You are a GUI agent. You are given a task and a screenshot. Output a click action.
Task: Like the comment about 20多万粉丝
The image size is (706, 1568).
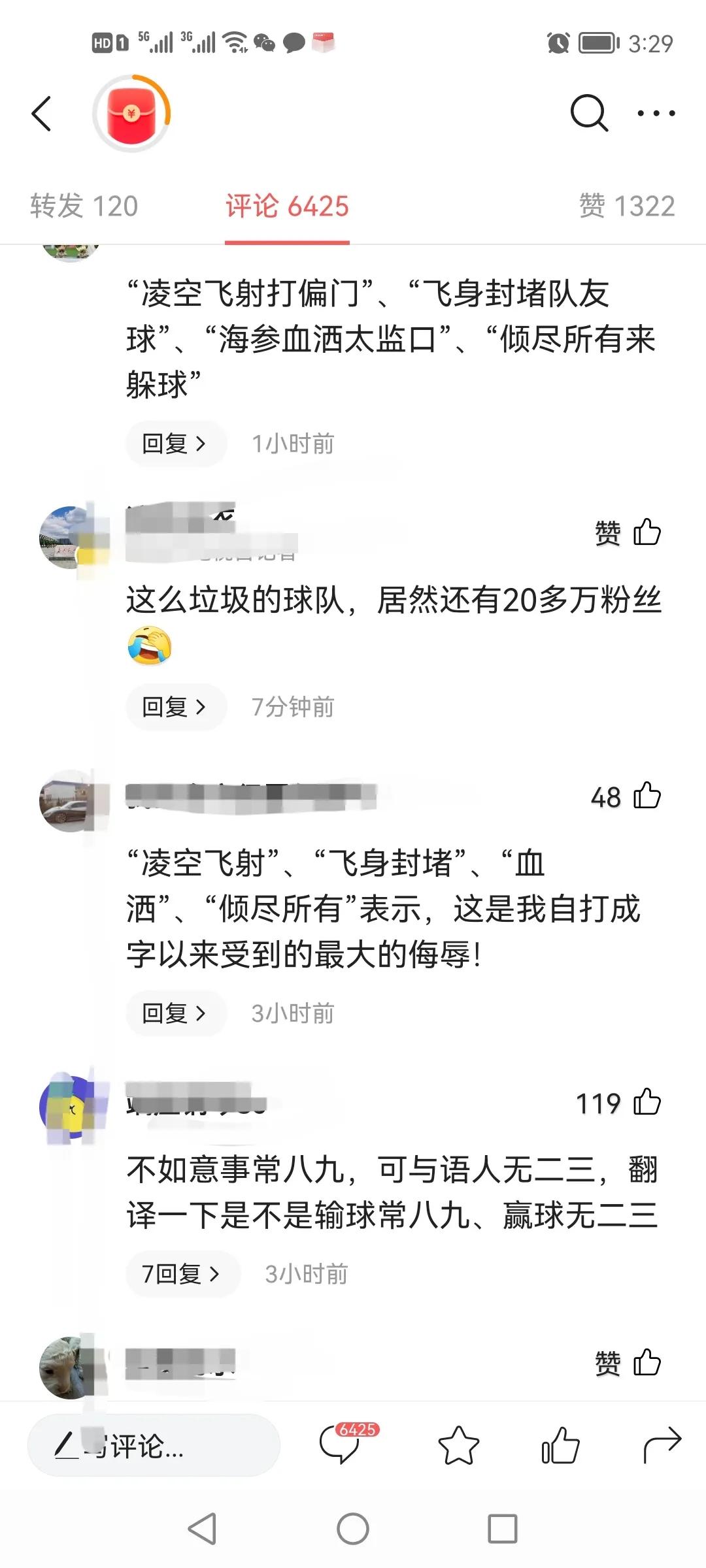point(628,532)
